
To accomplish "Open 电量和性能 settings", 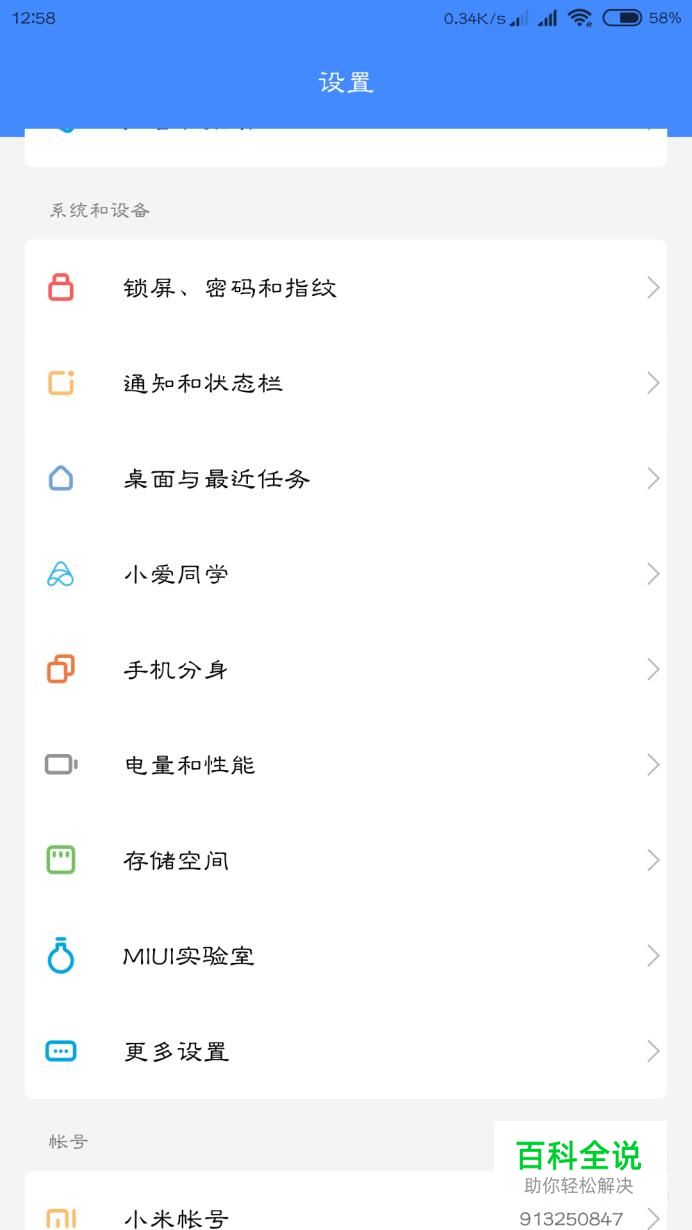I will [x=190, y=765].
